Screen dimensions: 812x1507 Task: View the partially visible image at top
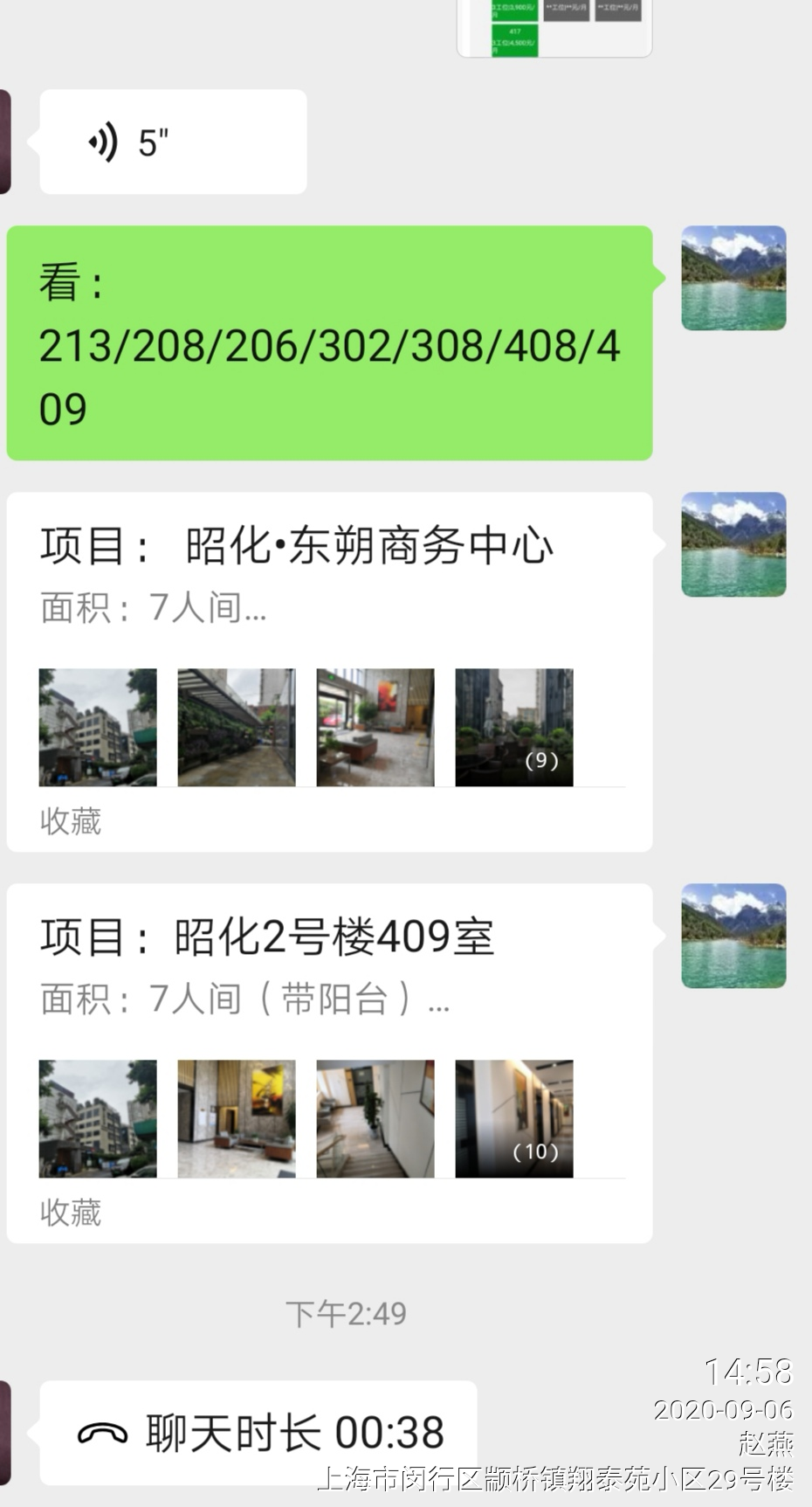click(554, 29)
